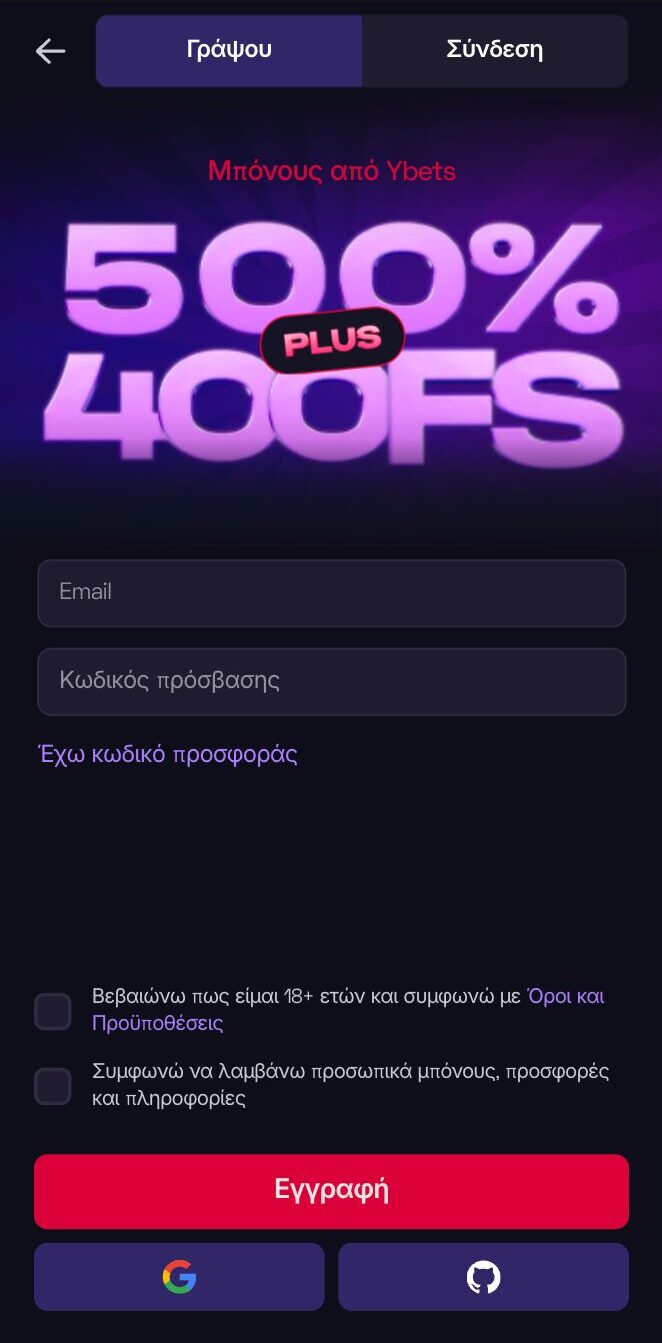Focus the Email input field
Image resolution: width=662 pixels, height=1343 pixels.
(x=331, y=592)
